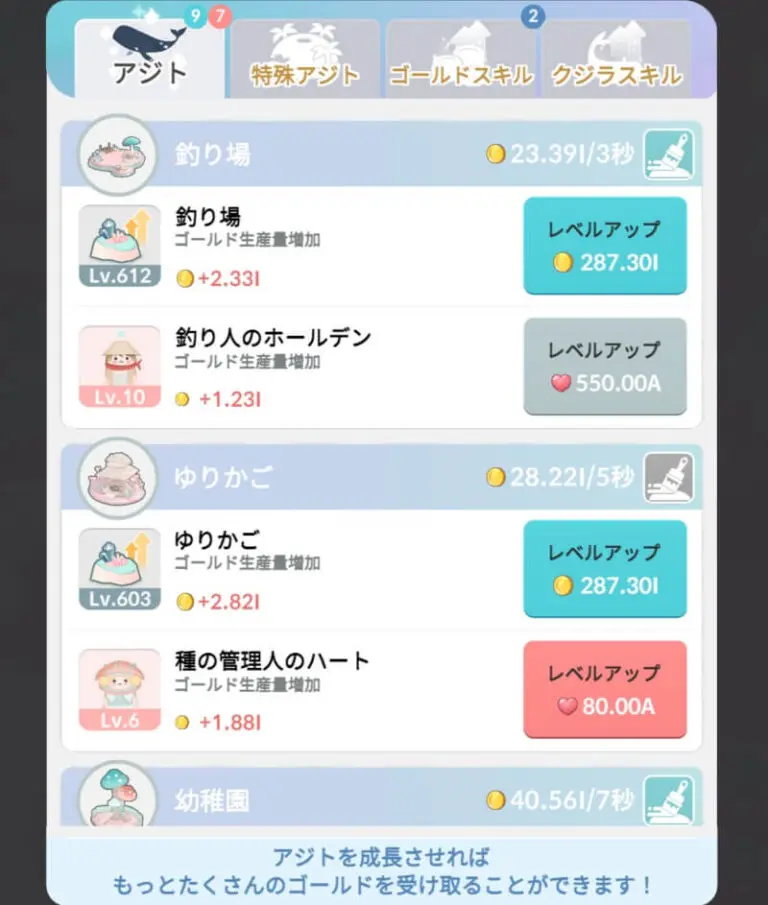The image size is (768, 905).
Task: Level up 釣り場 for 287.30I gold
Action: tap(604, 245)
